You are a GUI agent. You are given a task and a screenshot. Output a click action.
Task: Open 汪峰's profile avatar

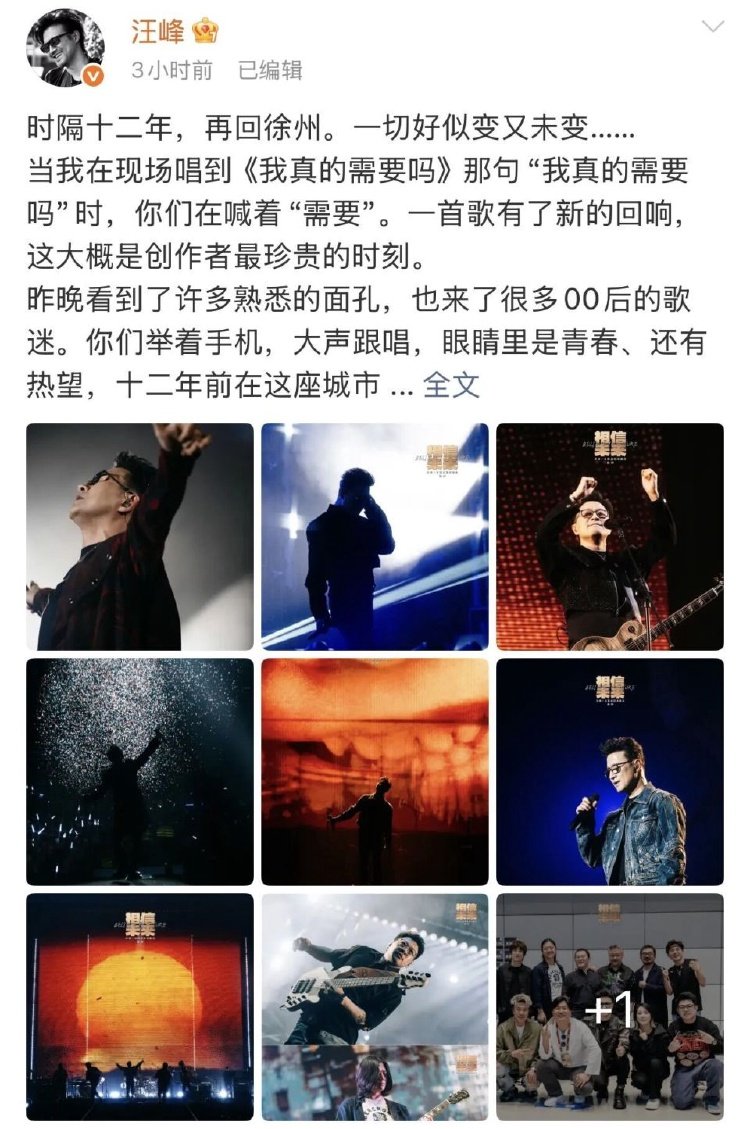pos(65,48)
